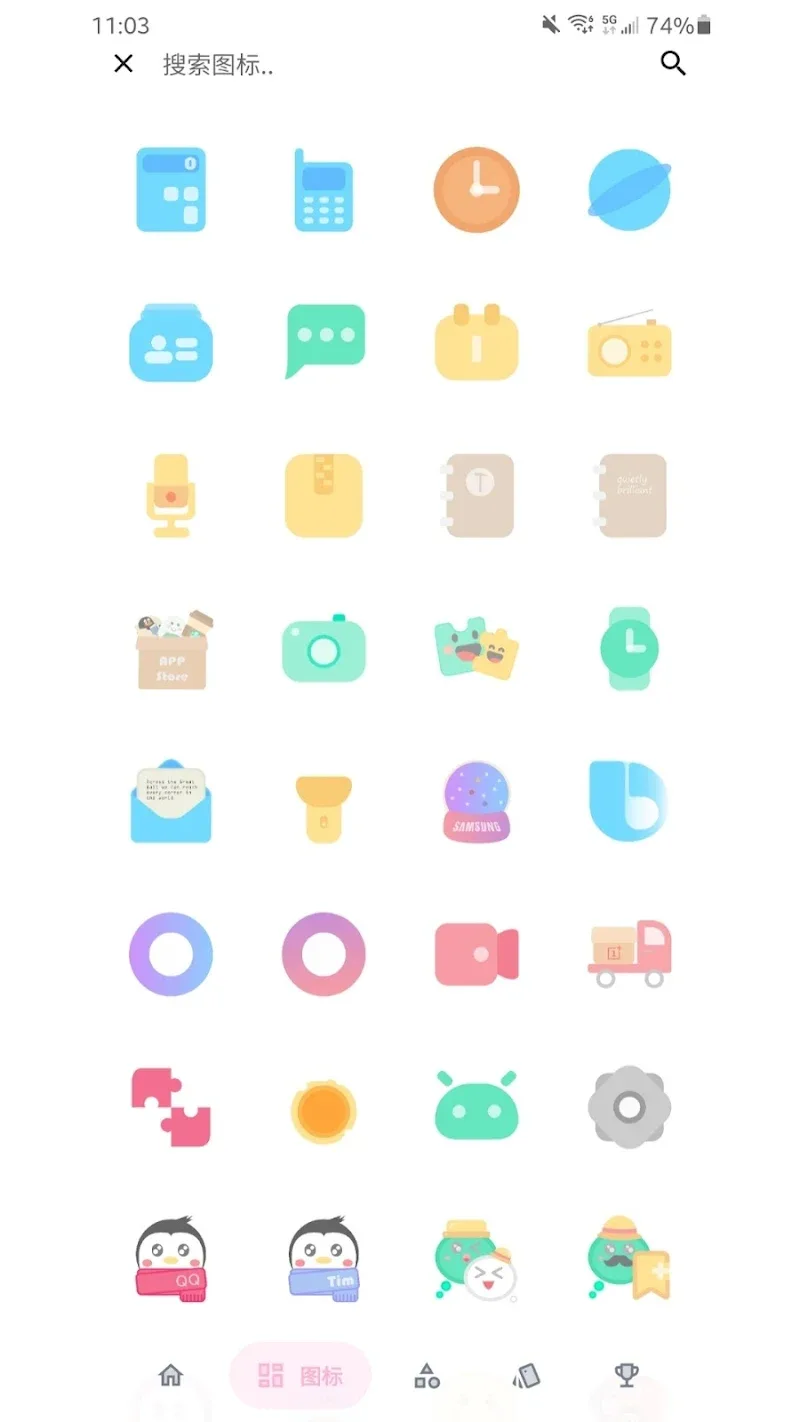
Task: Select the purple Samsung snow globe icon
Action: point(476,801)
